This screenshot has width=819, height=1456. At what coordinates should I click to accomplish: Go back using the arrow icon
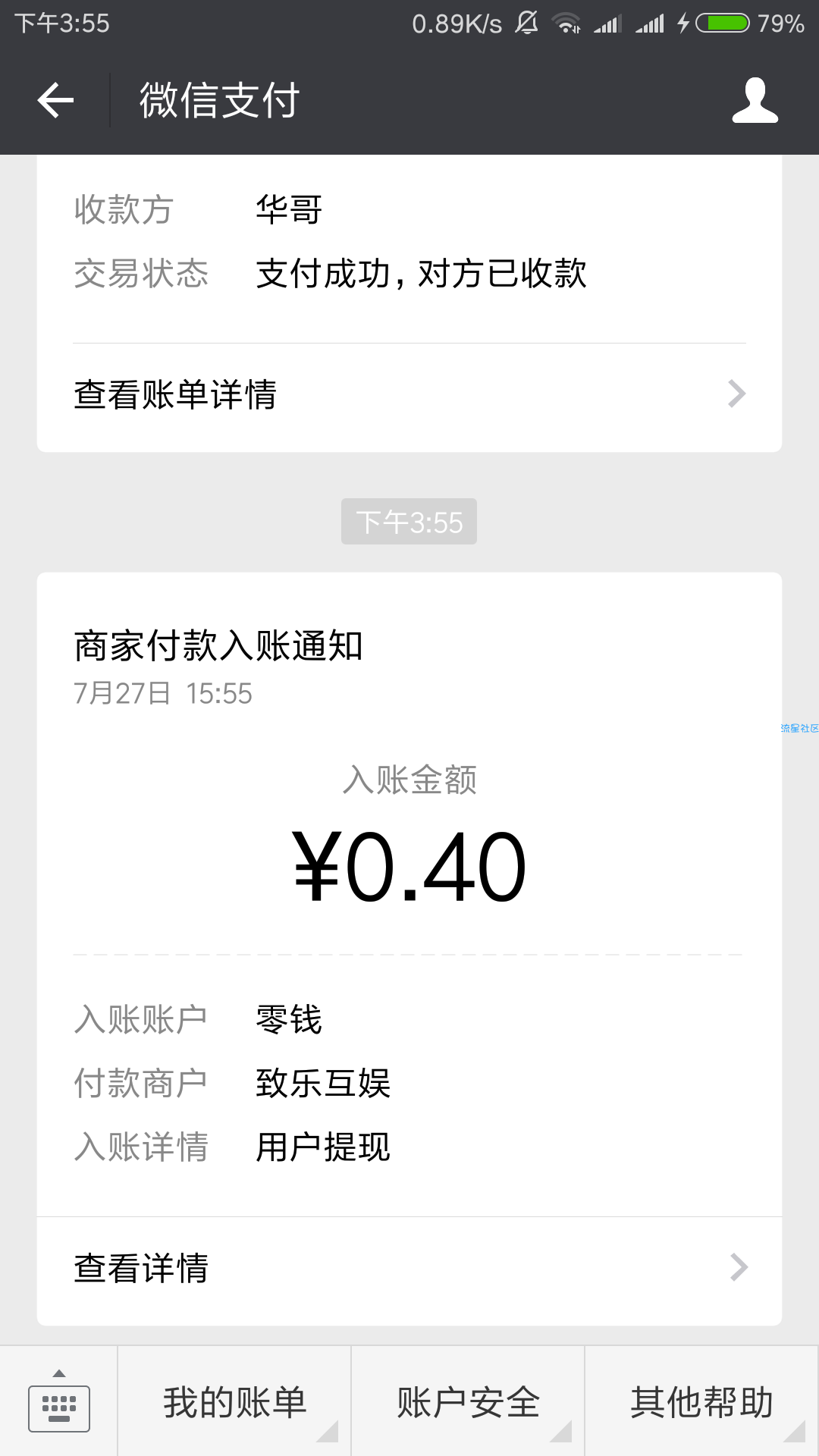pyautogui.click(x=55, y=100)
